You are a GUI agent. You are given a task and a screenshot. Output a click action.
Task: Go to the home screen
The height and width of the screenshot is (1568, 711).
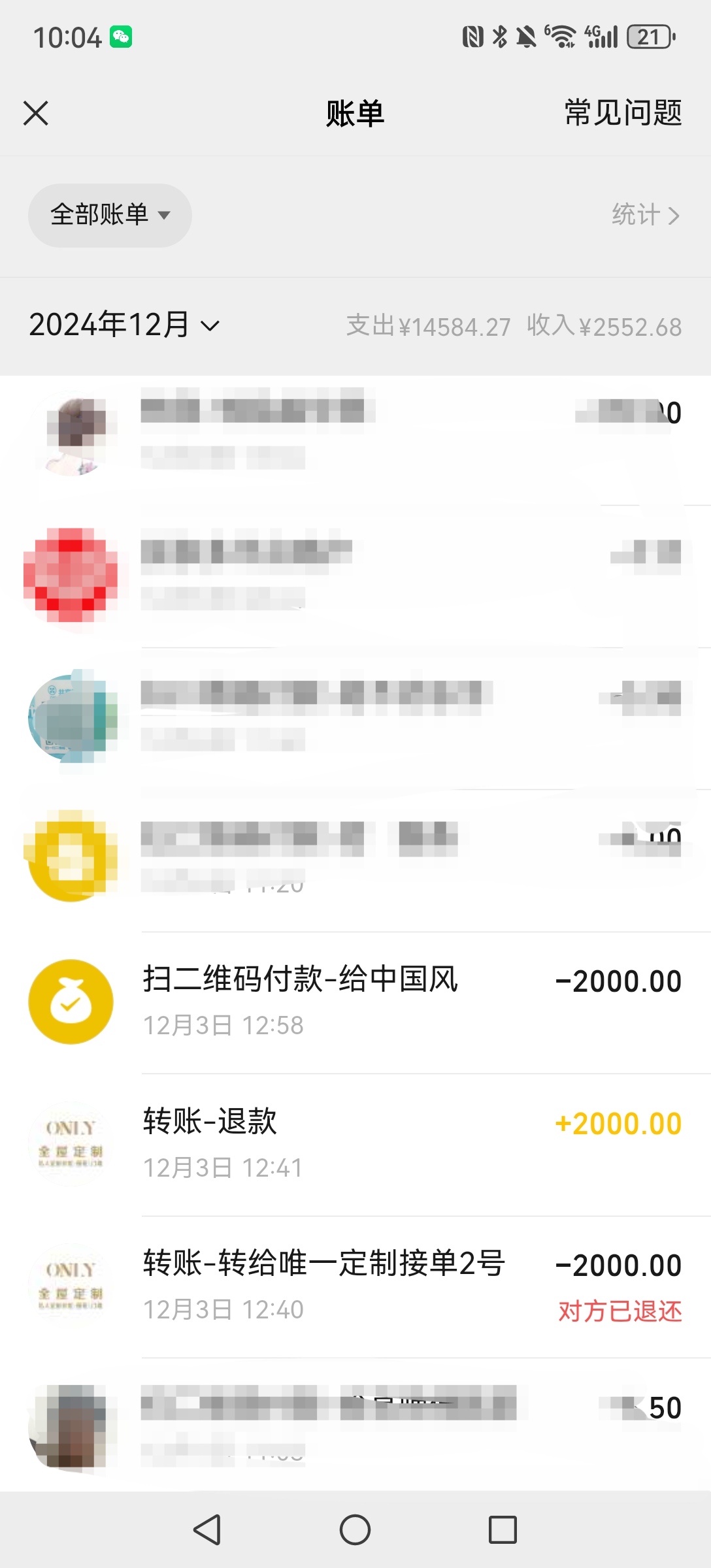(x=355, y=1529)
